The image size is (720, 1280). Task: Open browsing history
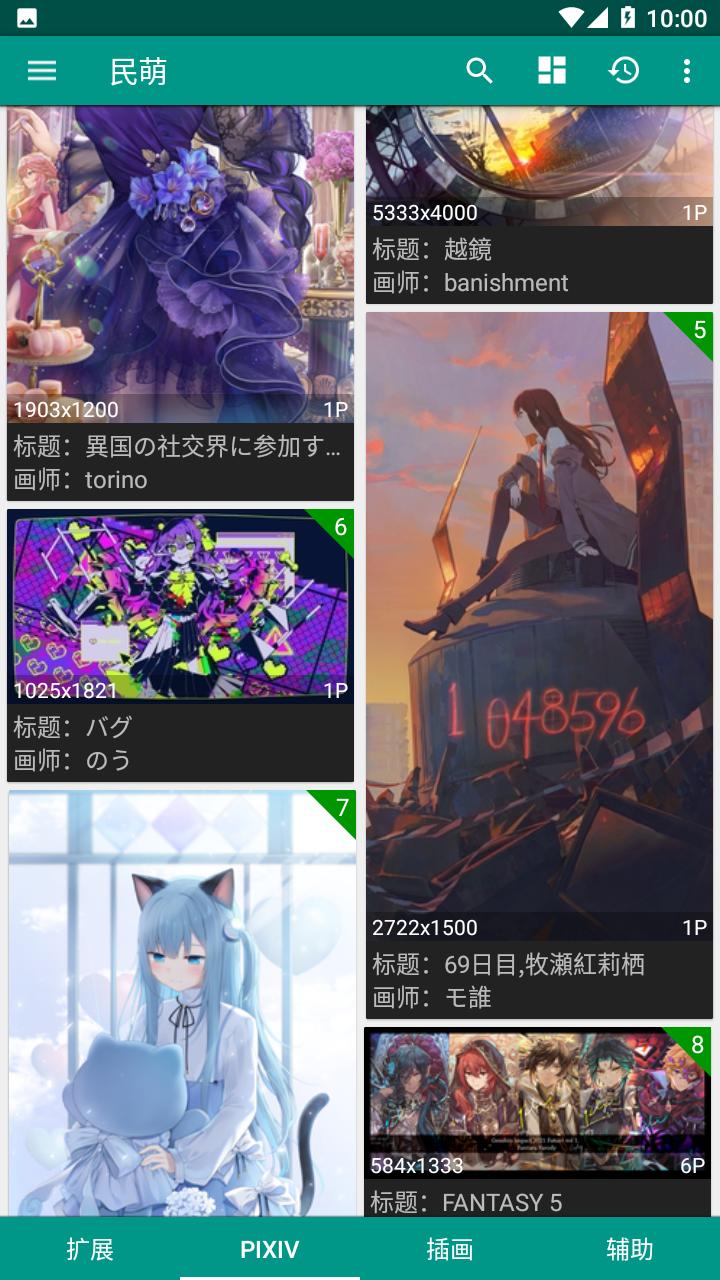624,71
